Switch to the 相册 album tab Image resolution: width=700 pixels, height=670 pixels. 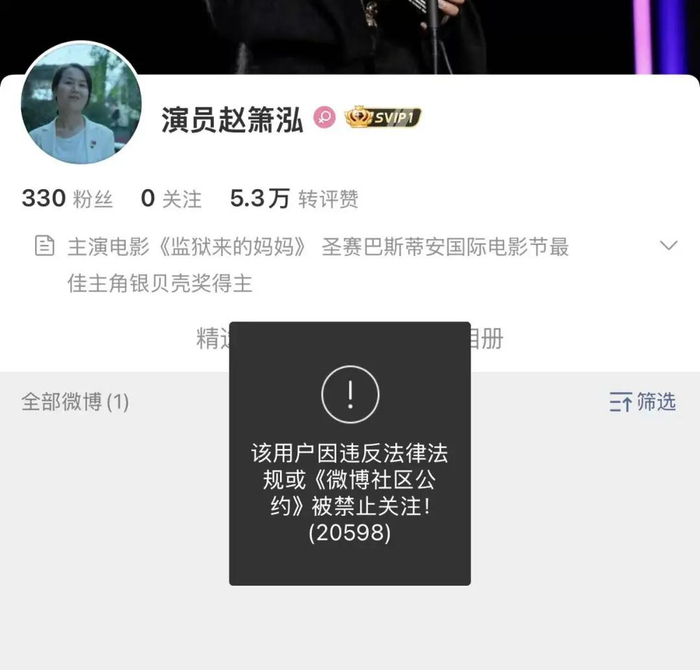pyautogui.click(x=485, y=338)
